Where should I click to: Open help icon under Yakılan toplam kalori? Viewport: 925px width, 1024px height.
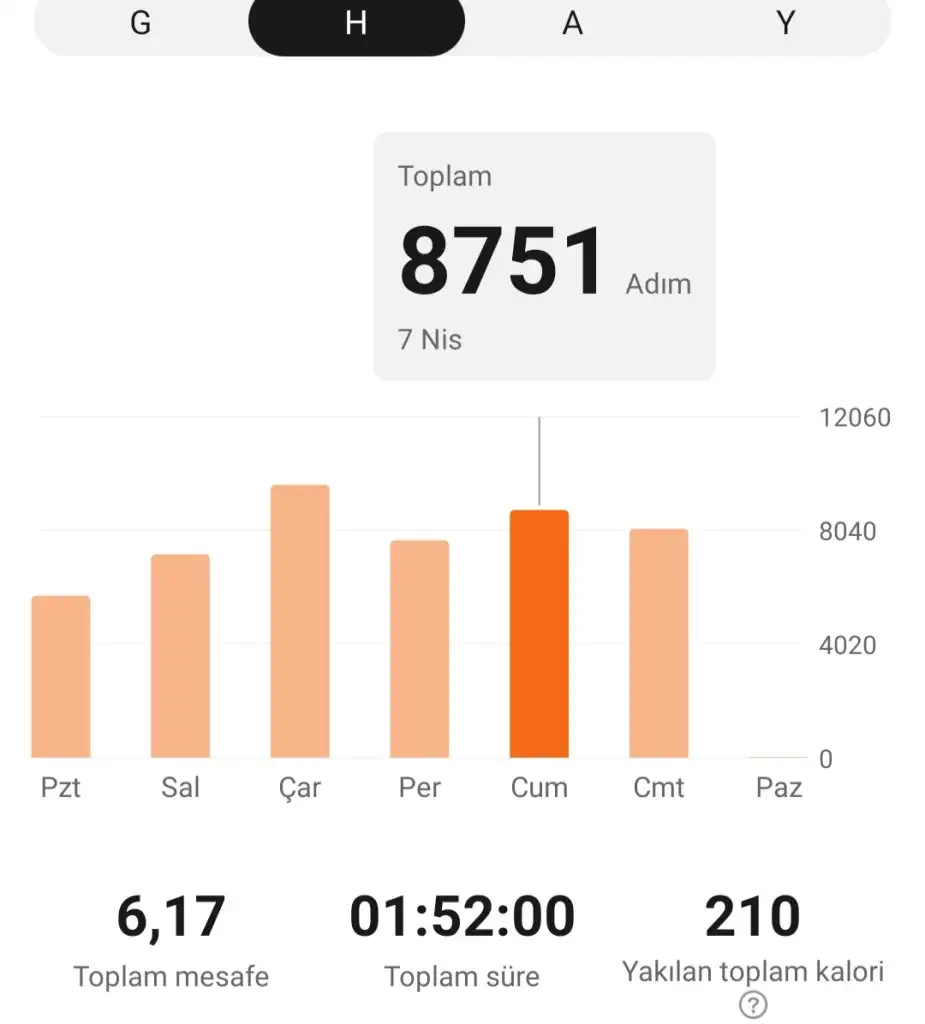[752, 1005]
